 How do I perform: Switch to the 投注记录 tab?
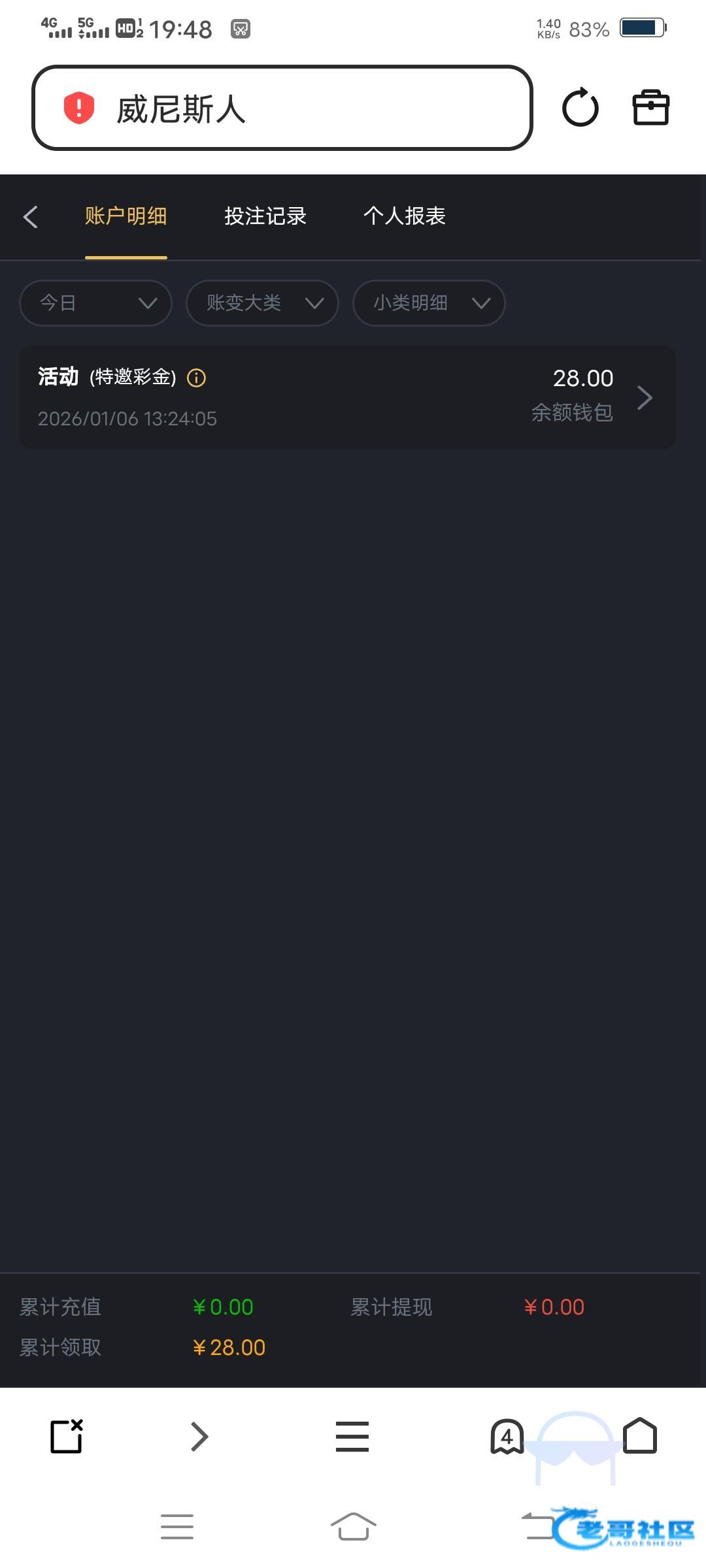[x=265, y=216]
